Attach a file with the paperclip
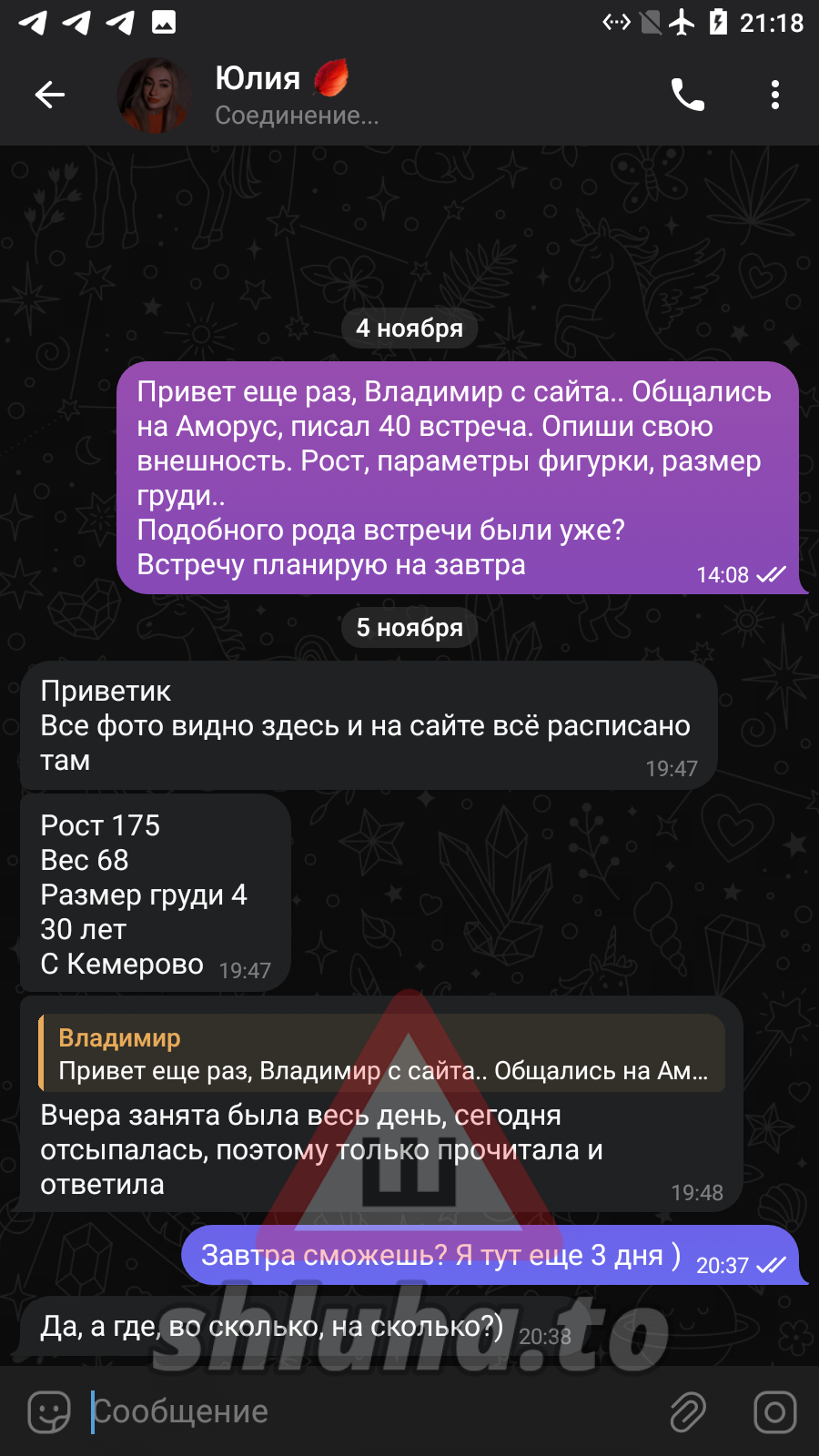Screen dimensions: 819x1456 pyautogui.click(x=688, y=1412)
